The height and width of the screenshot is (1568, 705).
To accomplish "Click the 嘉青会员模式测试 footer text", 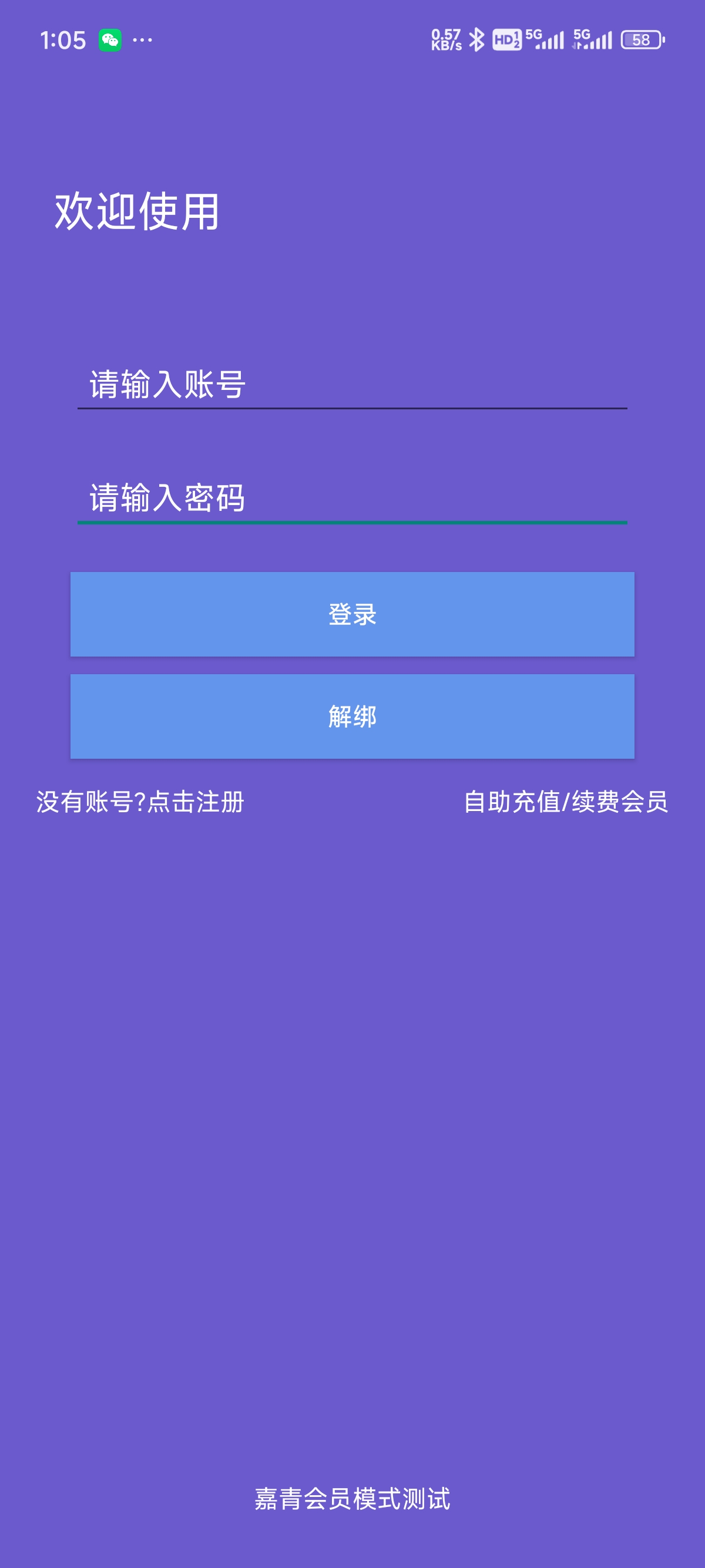I will 352,1500.
